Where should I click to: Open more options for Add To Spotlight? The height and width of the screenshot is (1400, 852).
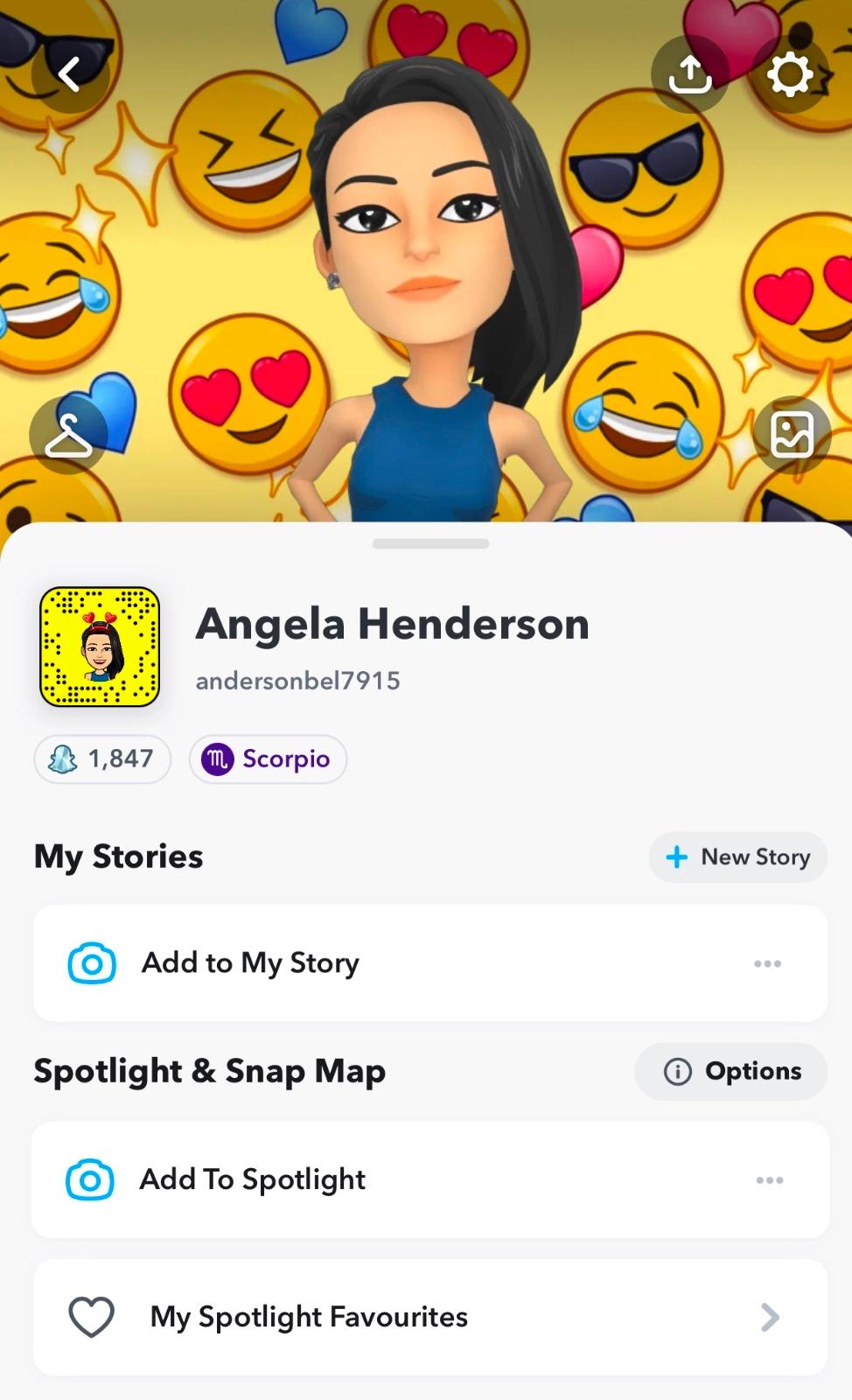coord(769,1180)
